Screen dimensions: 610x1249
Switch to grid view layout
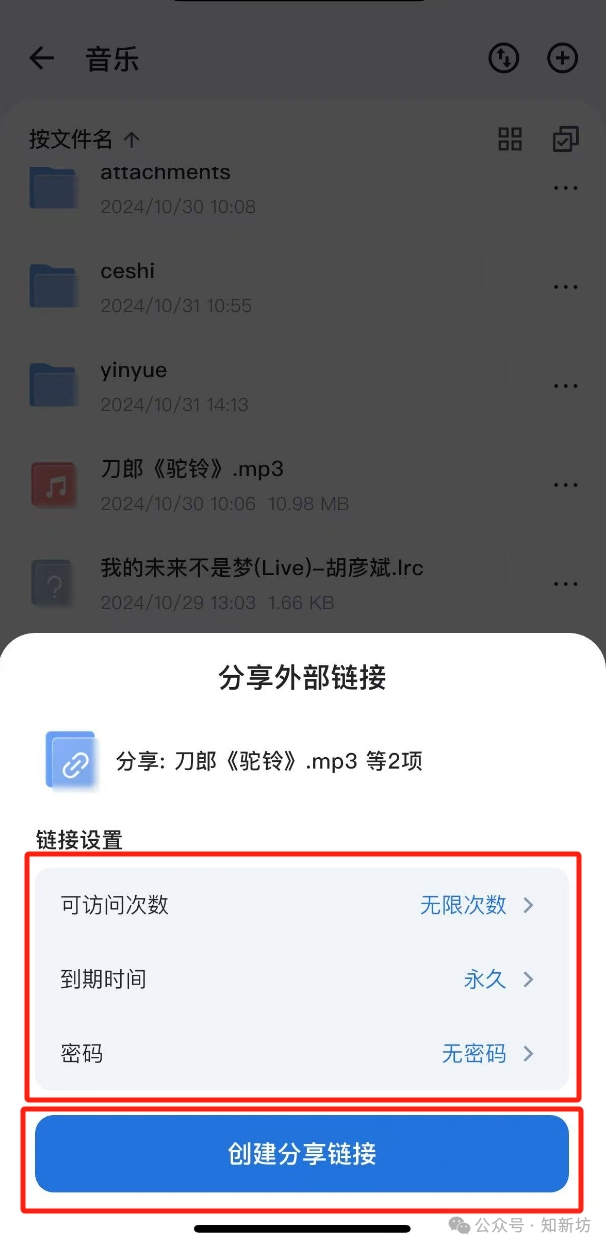tap(510, 139)
